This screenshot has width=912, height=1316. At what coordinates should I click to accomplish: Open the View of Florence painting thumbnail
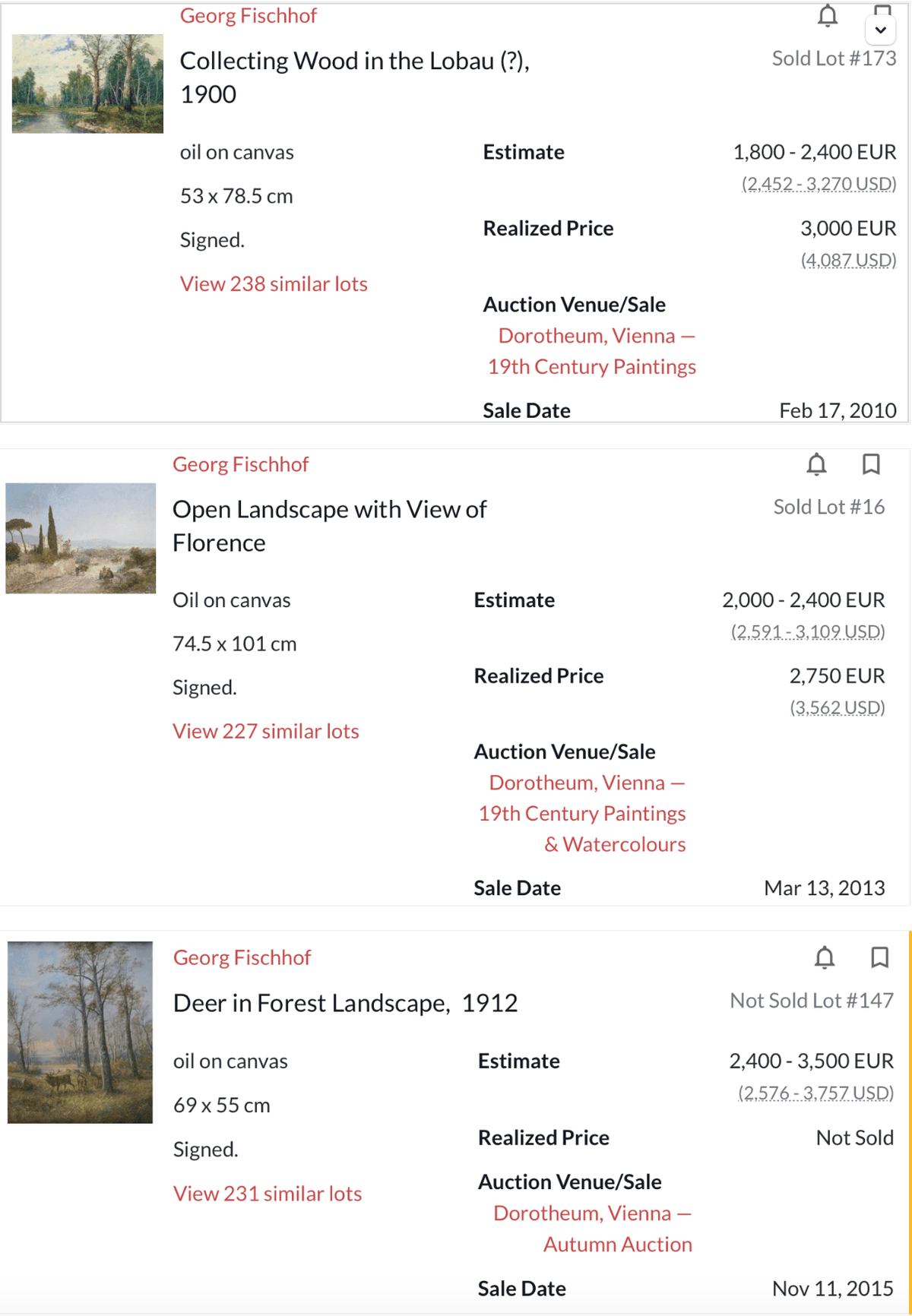(81, 538)
